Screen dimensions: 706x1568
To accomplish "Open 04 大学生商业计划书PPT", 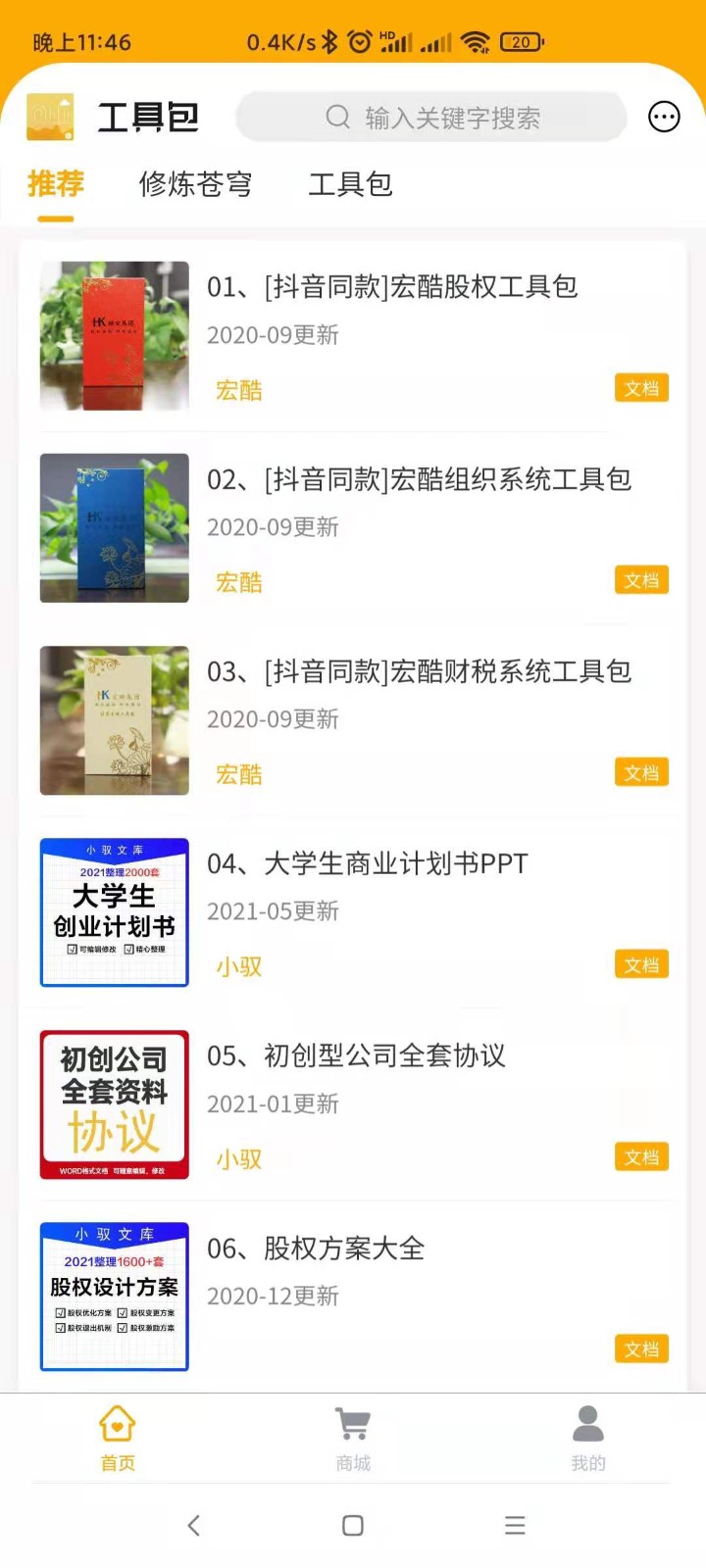I will [x=368, y=863].
